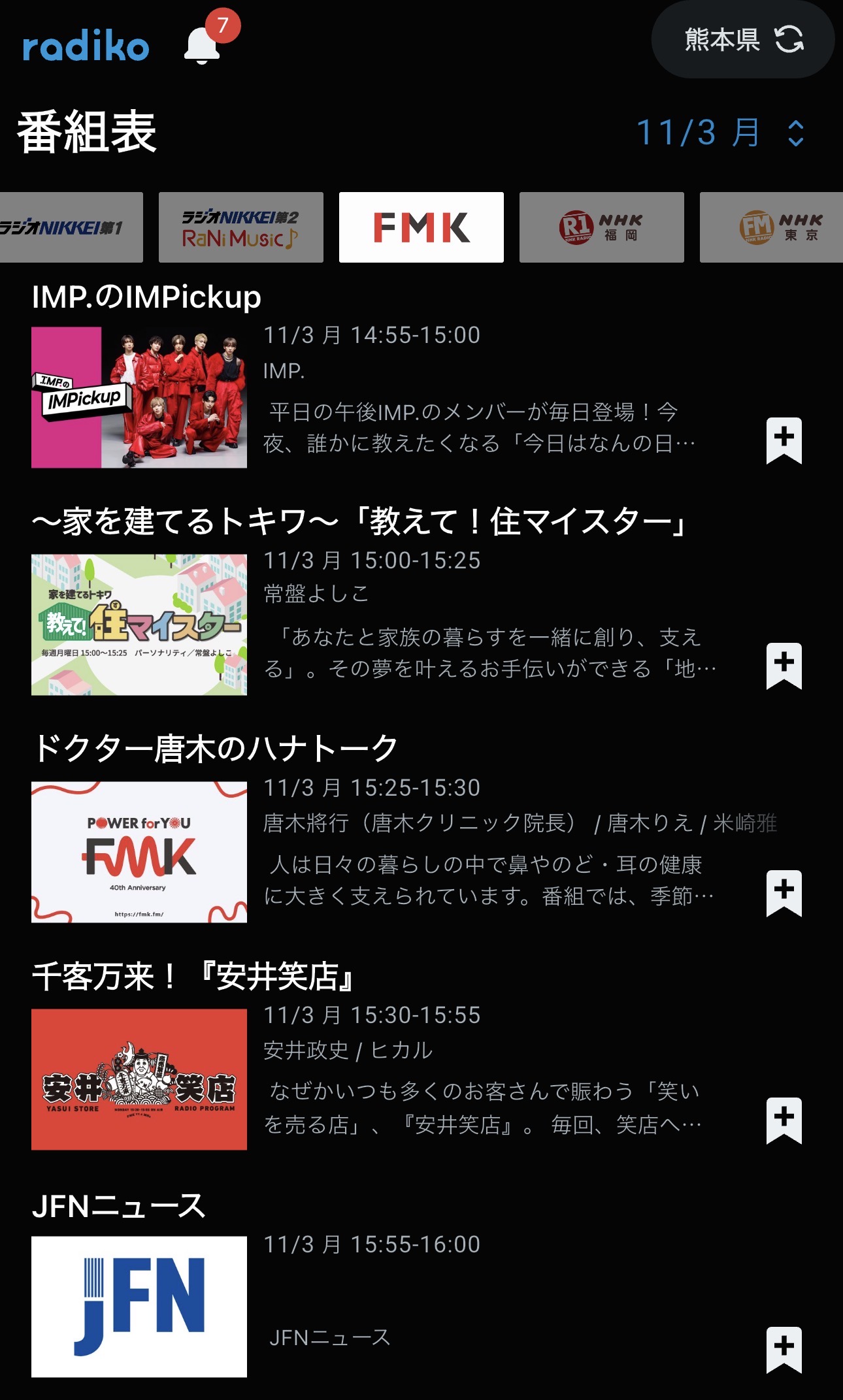Bookmark the IMP.のIMPickup program

[784, 440]
